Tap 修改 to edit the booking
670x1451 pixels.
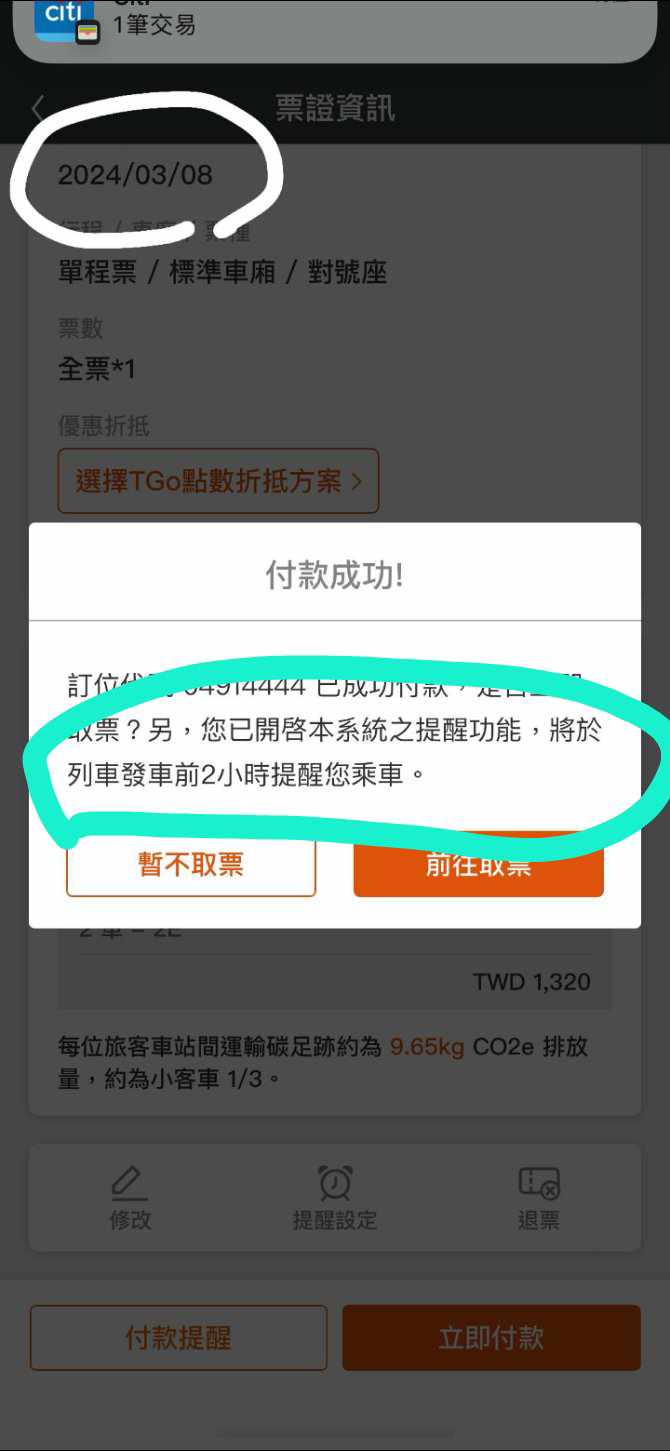(130, 1198)
